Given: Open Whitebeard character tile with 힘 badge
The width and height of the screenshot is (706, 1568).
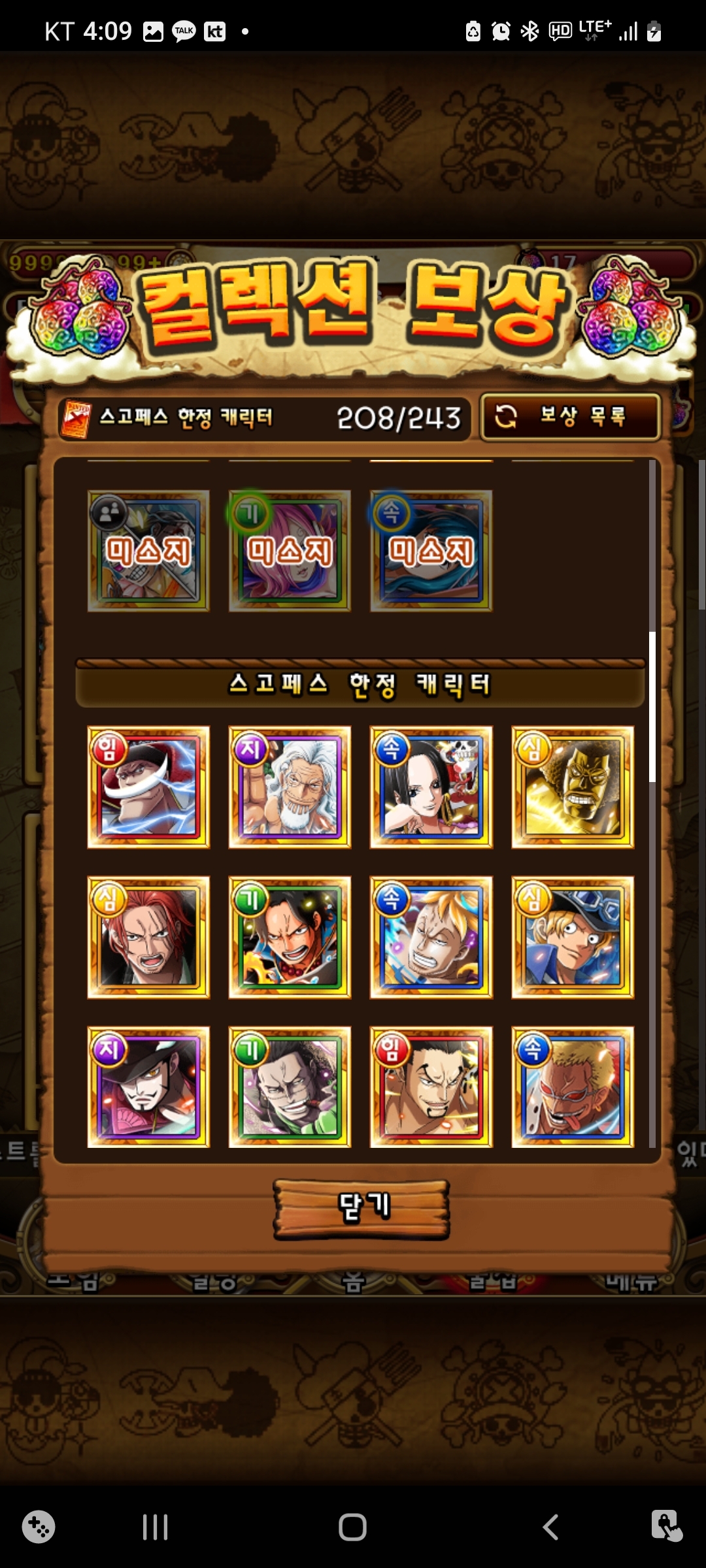Looking at the screenshot, I should (x=148, y=787).
